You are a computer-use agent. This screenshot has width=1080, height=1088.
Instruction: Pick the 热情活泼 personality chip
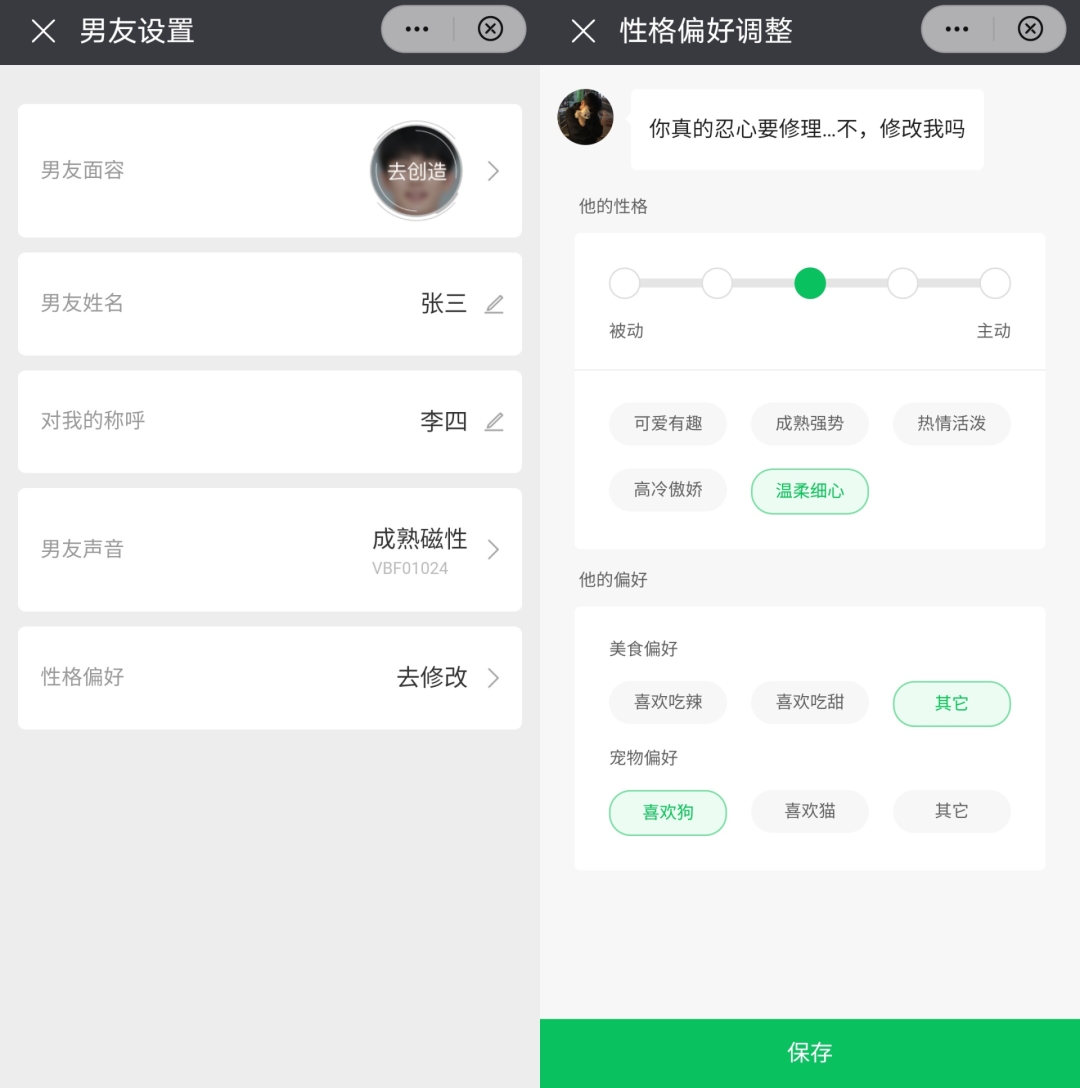click(x=951, y=424)
